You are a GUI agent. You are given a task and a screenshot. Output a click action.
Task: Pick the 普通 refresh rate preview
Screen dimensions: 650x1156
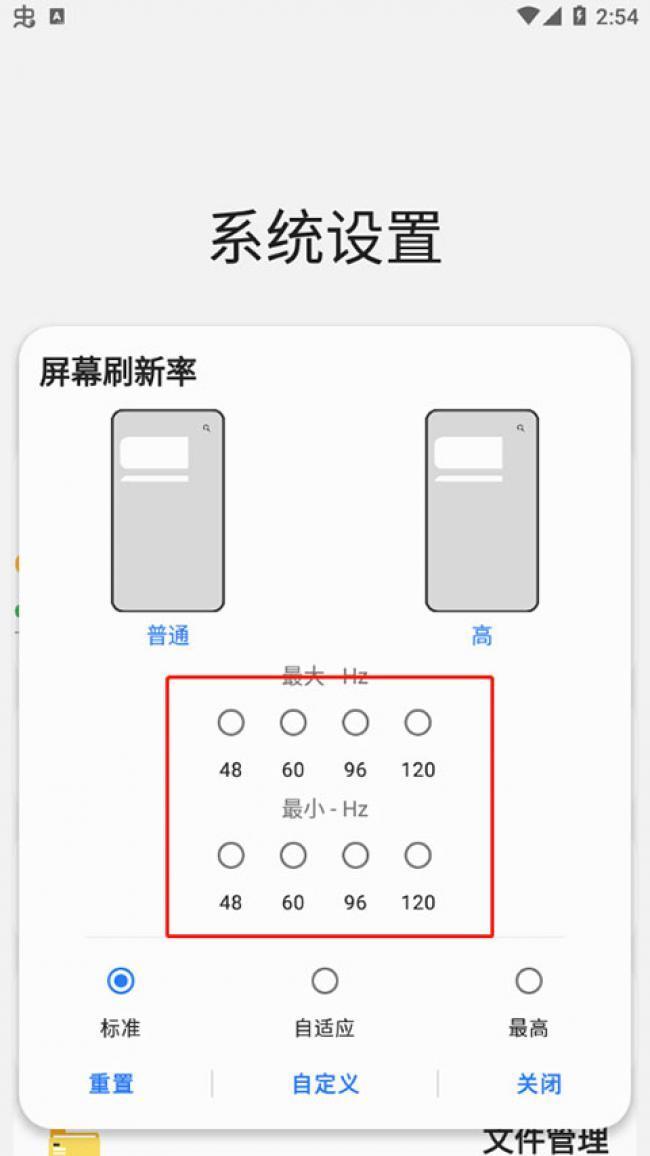coord(168,511)
